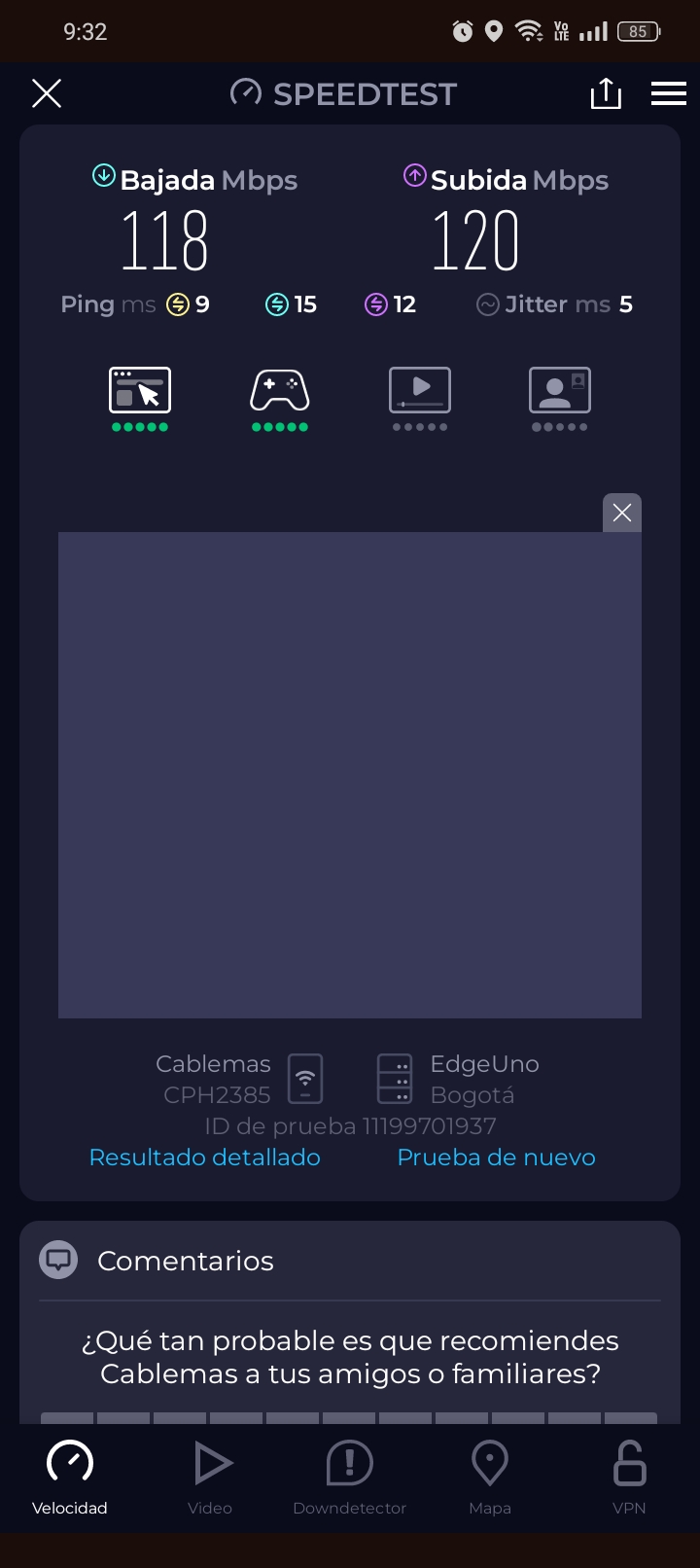Run Prueba de nuevo

pyautogui.click(x=496, y=1158)
